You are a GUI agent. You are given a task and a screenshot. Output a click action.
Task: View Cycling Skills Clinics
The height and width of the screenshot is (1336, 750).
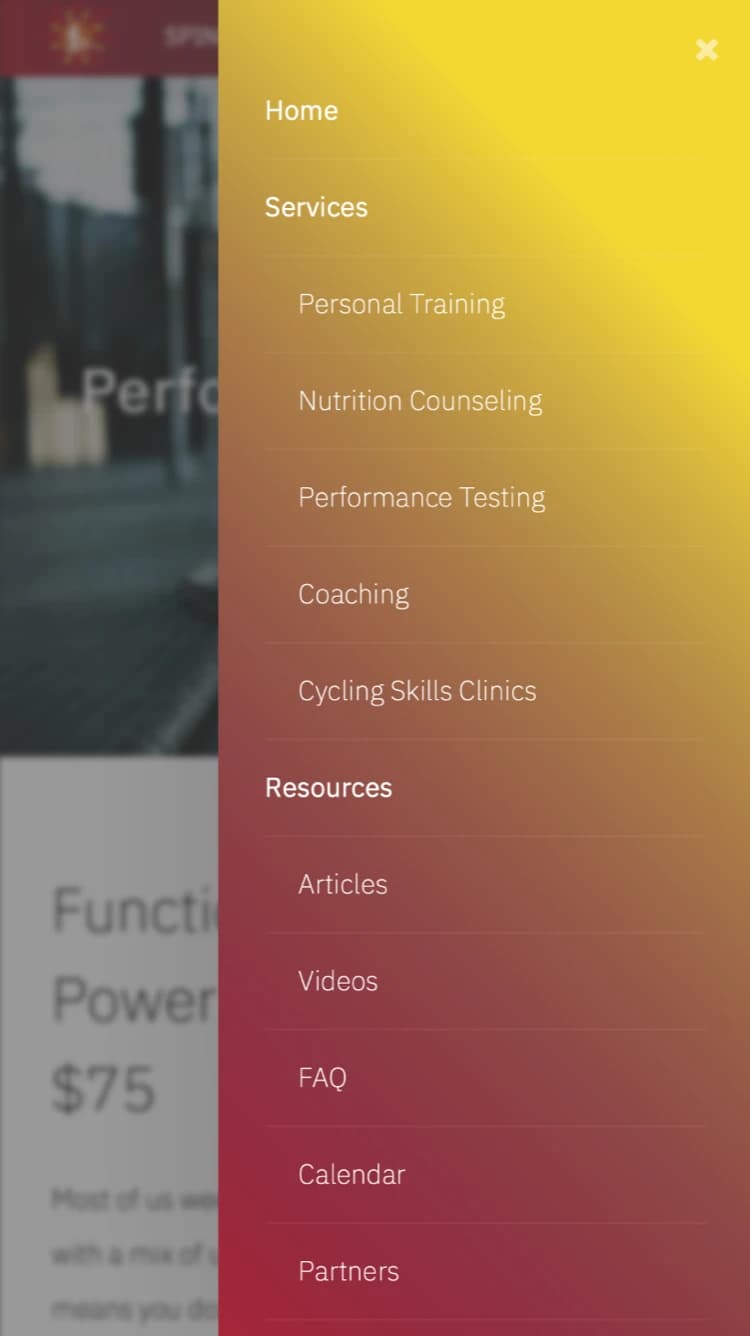pos(417,691)
